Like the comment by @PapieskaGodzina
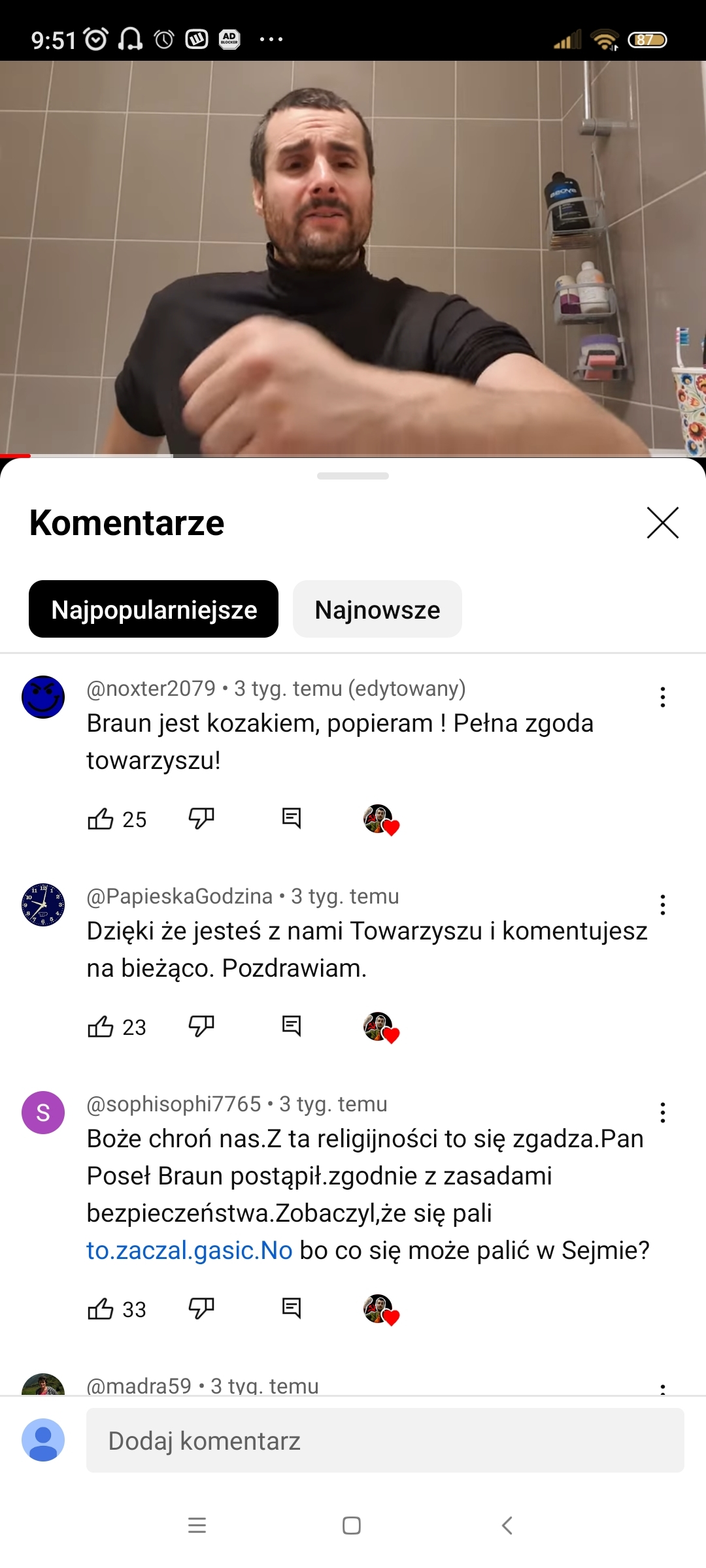706x1568 pixels. pyautogui.click(x=101, y=1026)
